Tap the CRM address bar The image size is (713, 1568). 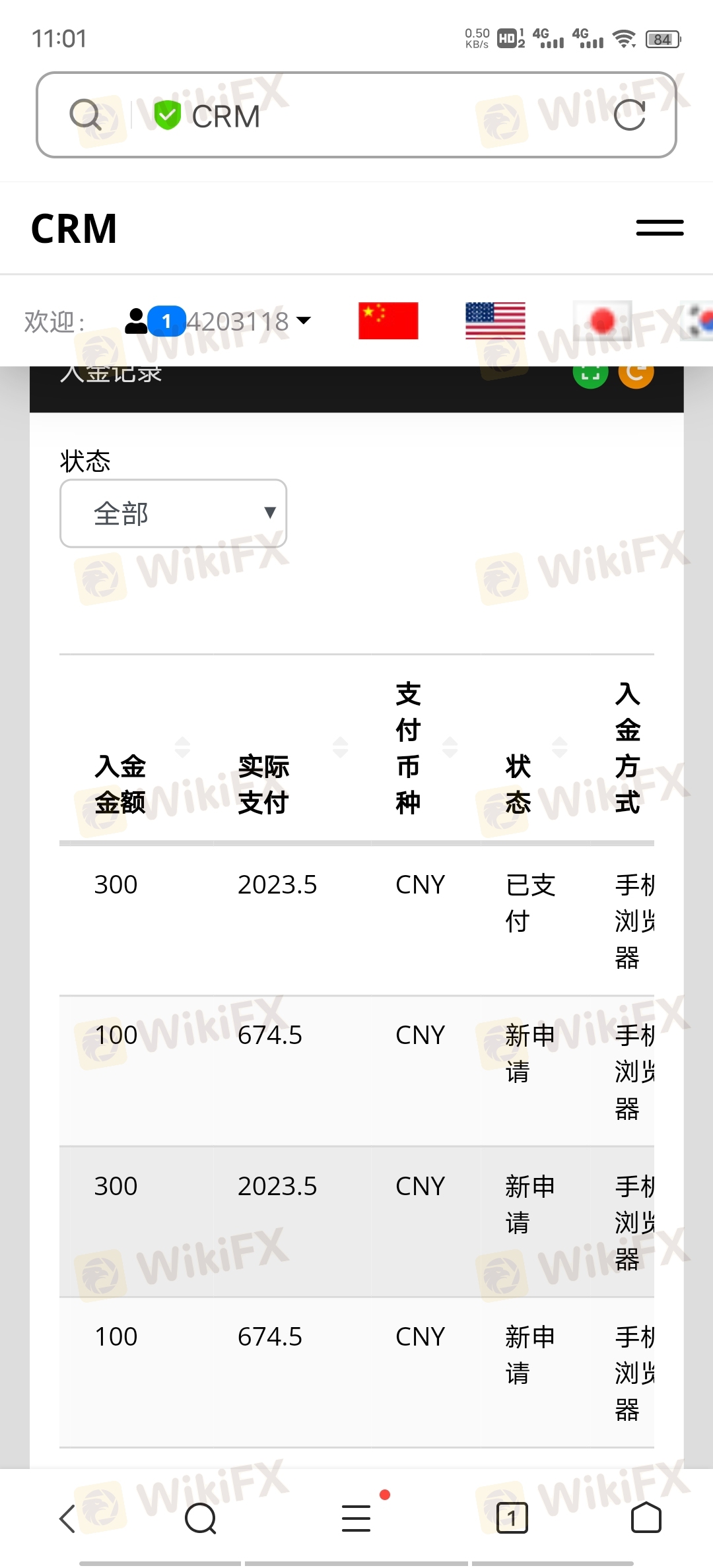point(356,115)
